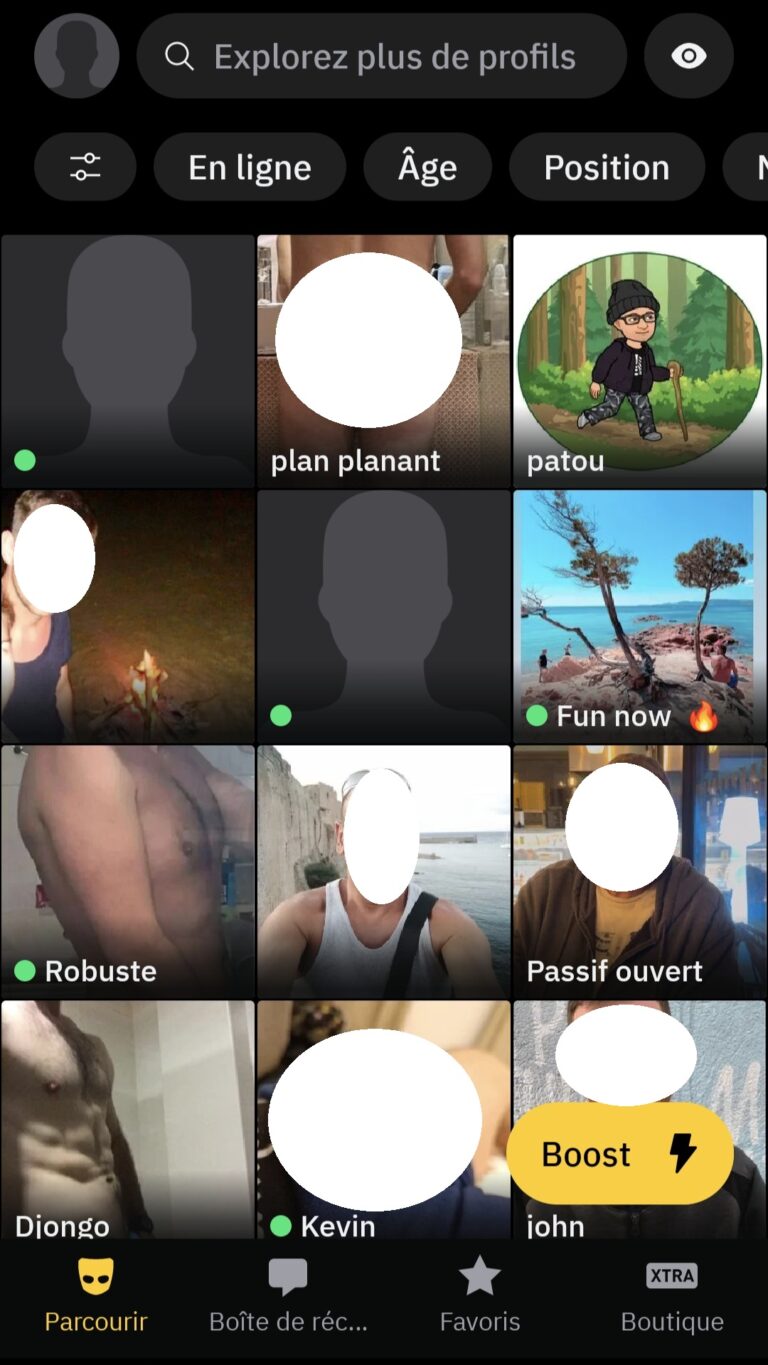This screenshot has height=1365, width=768.
Task: Open Djongo's profile
Action: (127, 1120)
